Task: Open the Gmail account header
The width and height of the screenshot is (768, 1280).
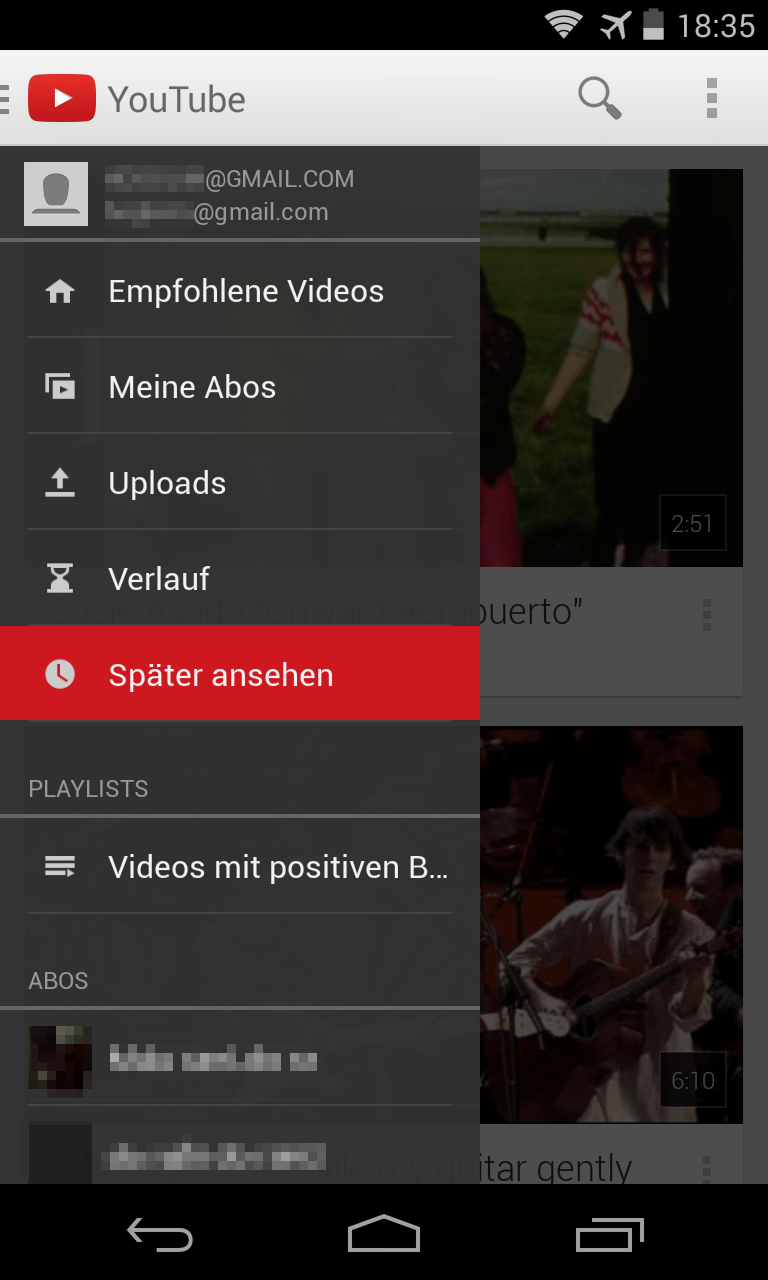Action: click(240, 195)
